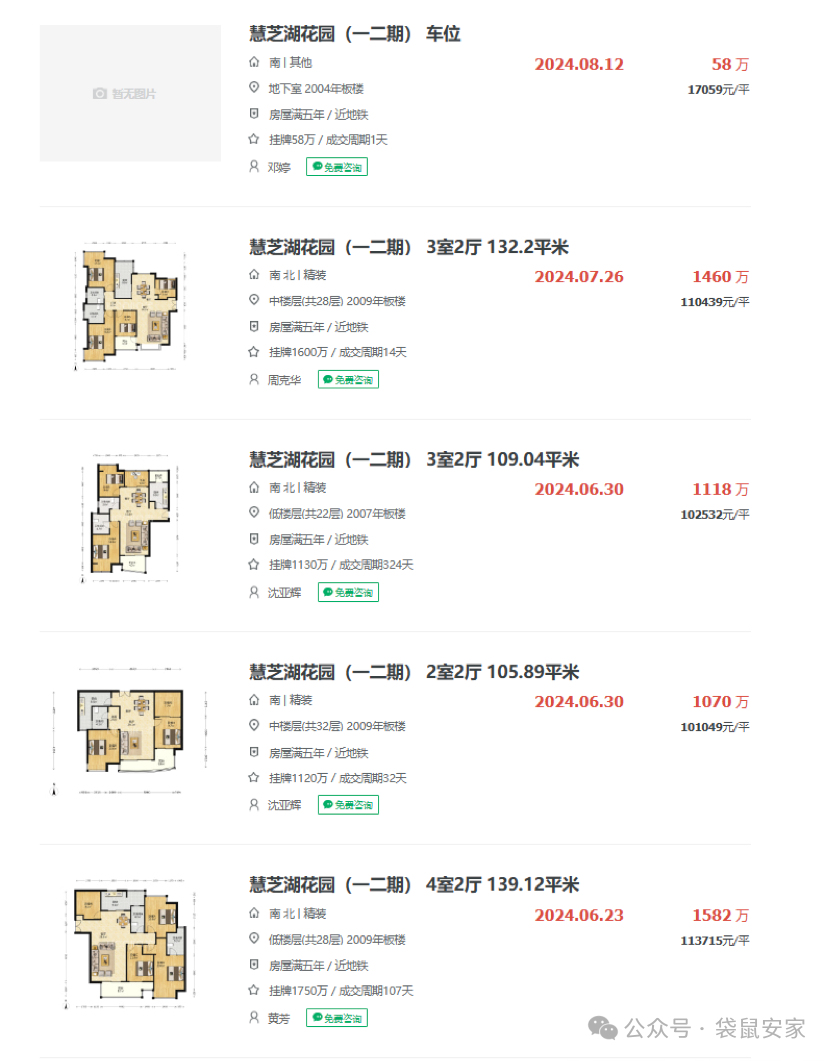
Task: Tap 免费咨询 next to agent 周克华
Action: tap(348, 380)
